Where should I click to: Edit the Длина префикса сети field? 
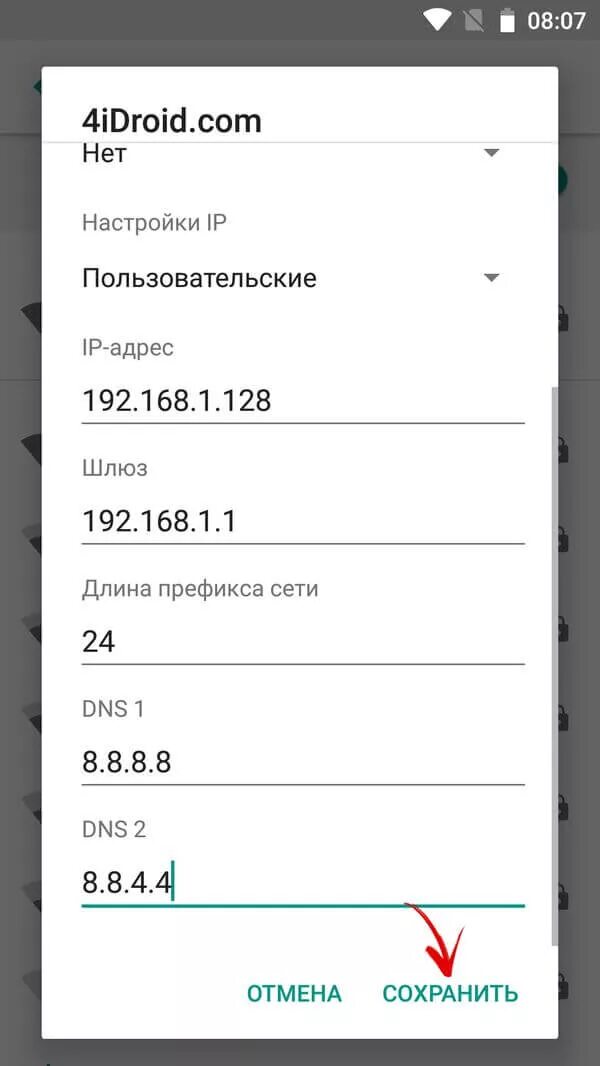302,642
